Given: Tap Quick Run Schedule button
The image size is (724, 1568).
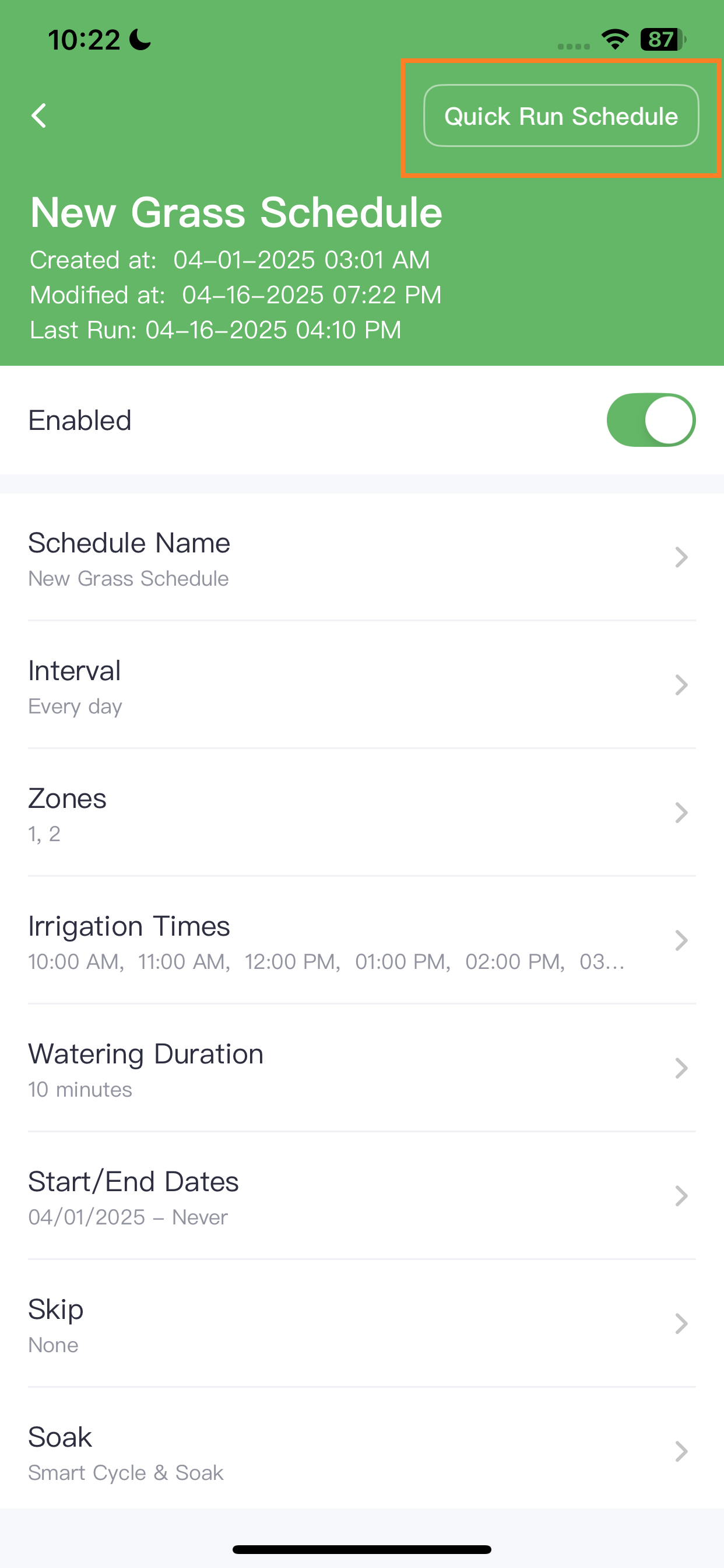Looking at the screenshot, I should (x=561, y=116).
